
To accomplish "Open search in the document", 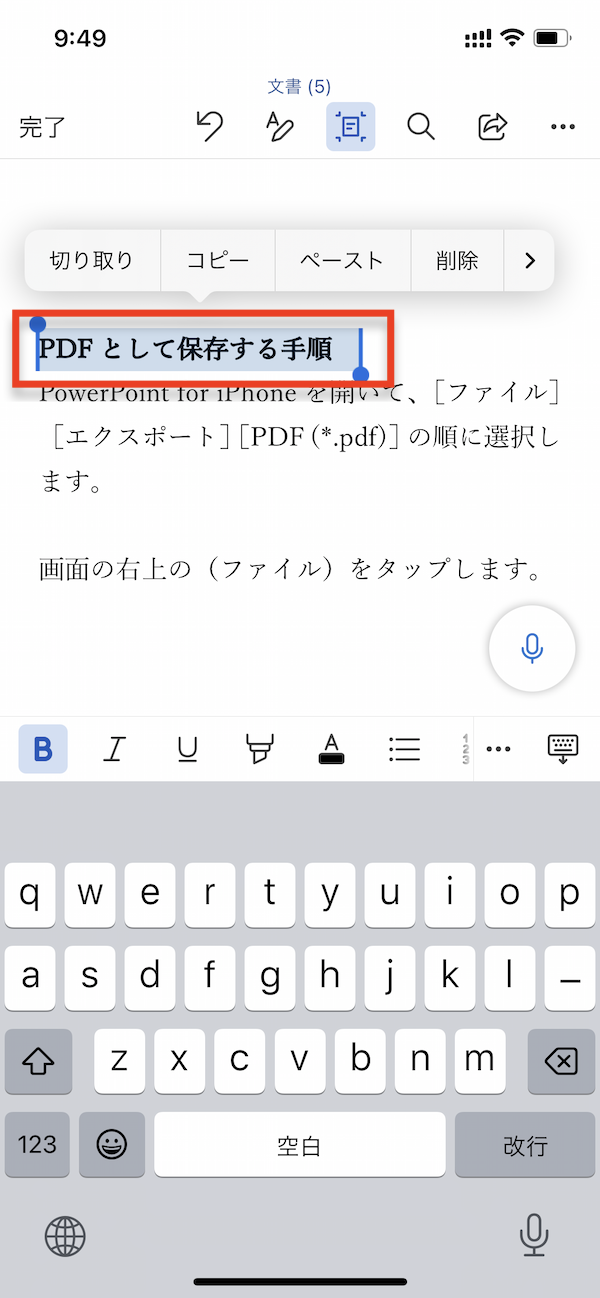I will (x=421, y=126).
